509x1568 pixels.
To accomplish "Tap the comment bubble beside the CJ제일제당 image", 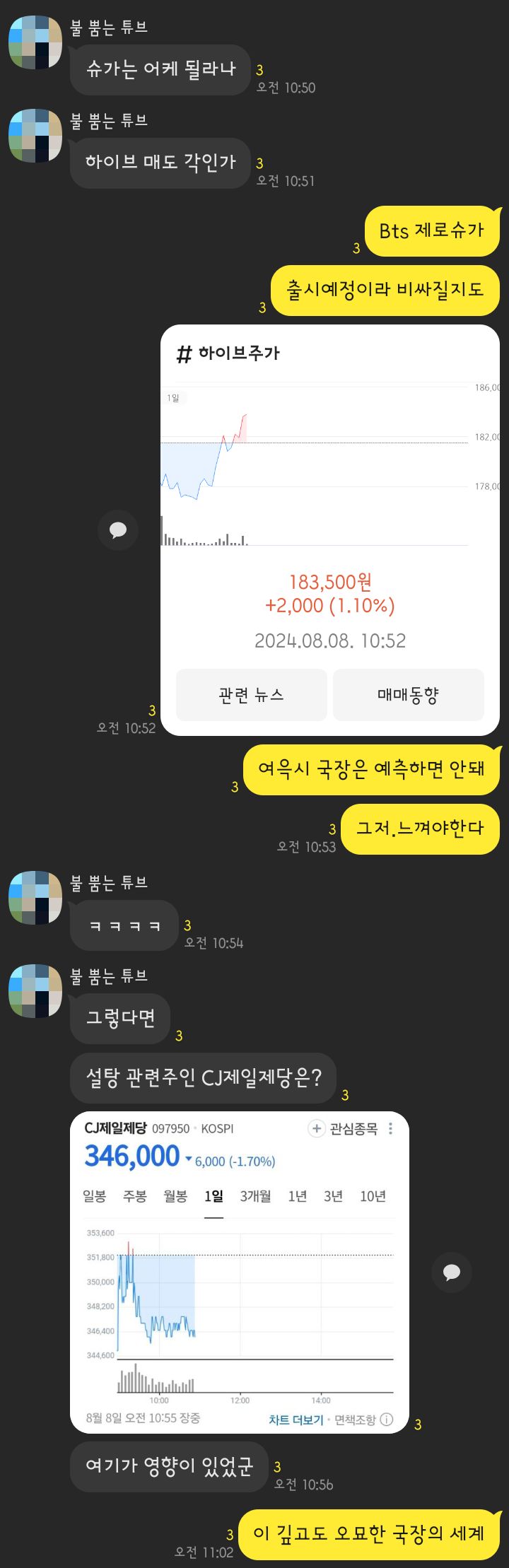I will tap(451, 1272).
